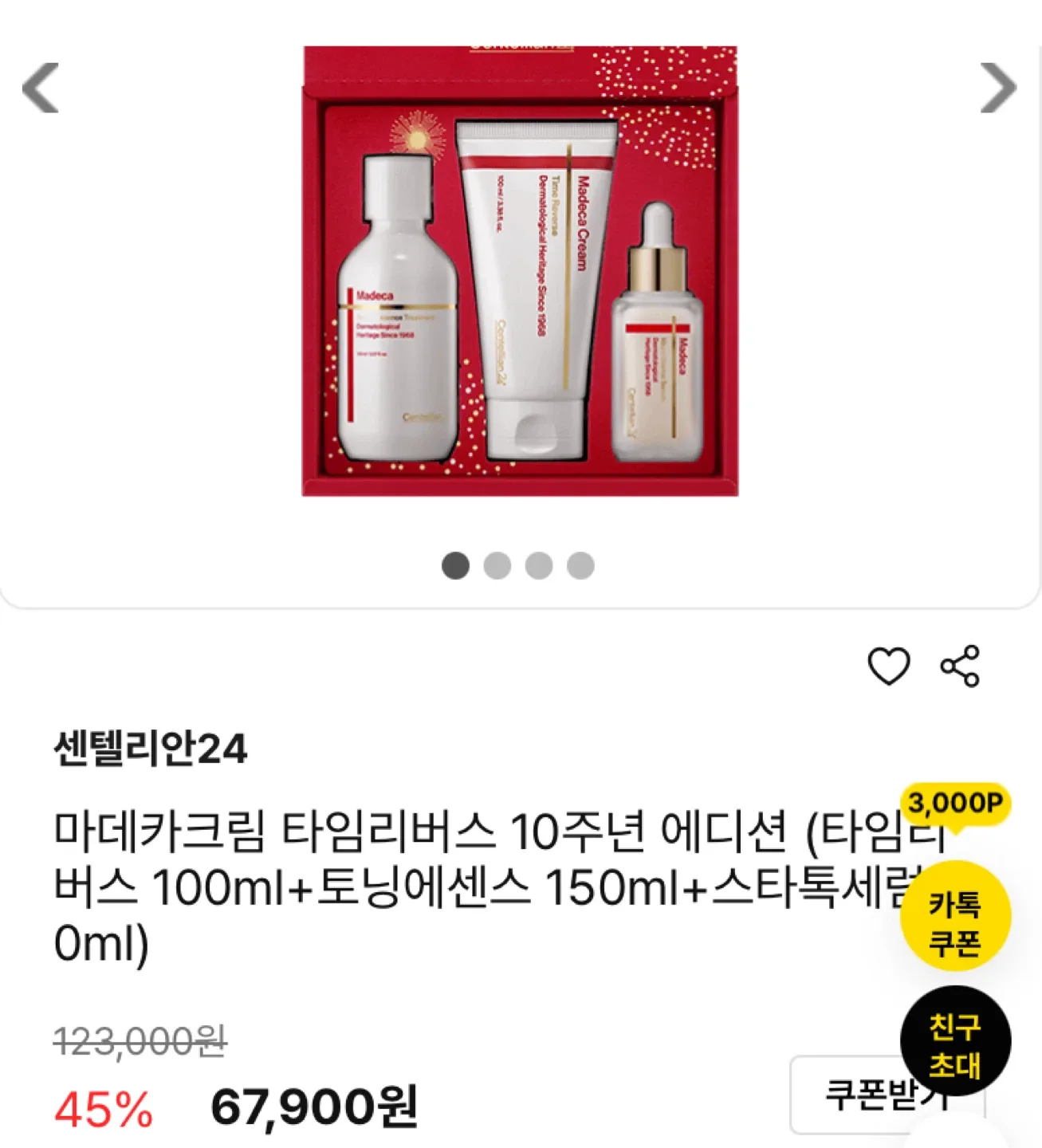Share this product
The width and height of the screenshot is (1042, 1148).
coord(960,666)
